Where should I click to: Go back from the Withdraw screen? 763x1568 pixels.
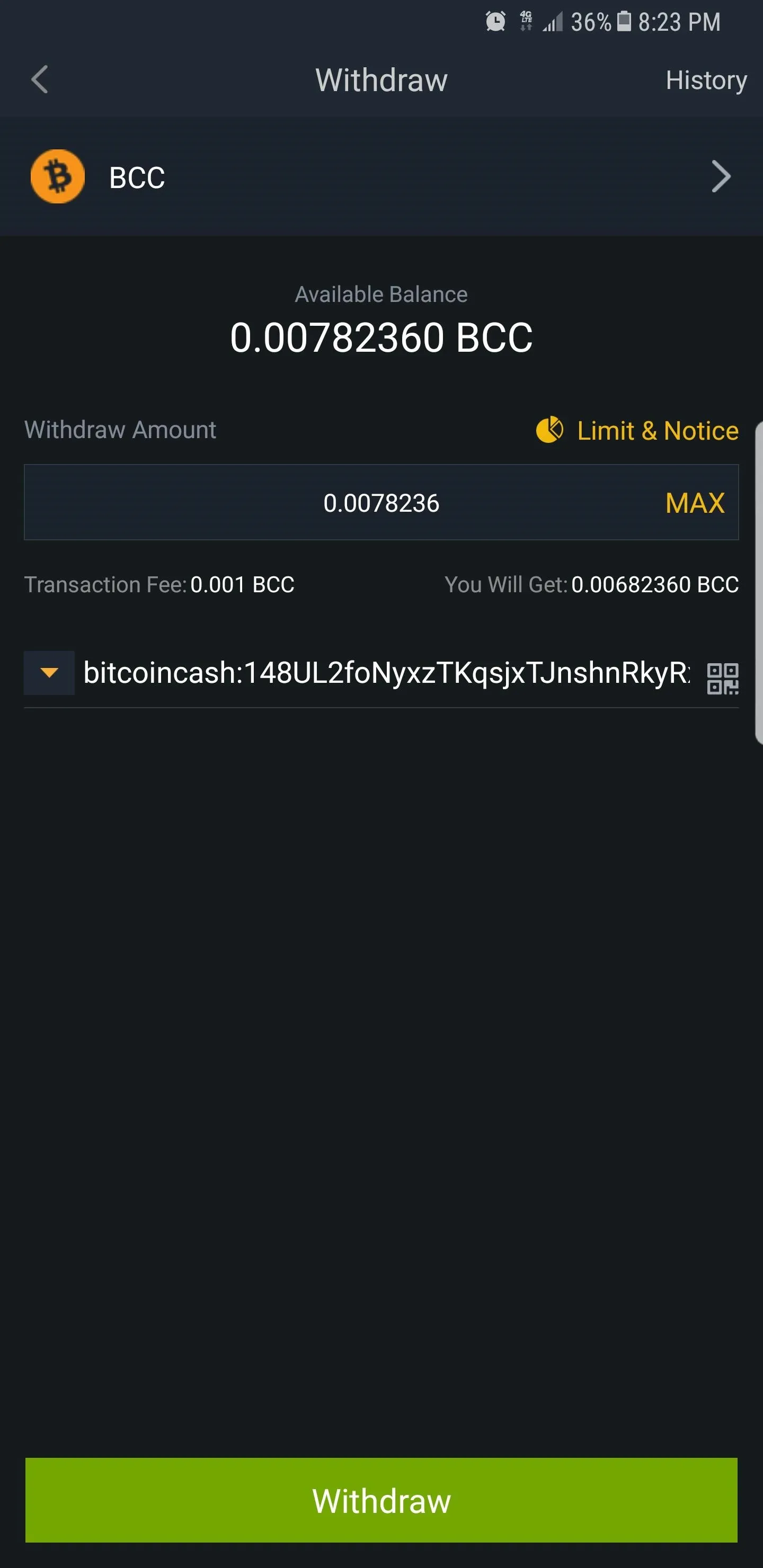[x=40, y=80]
